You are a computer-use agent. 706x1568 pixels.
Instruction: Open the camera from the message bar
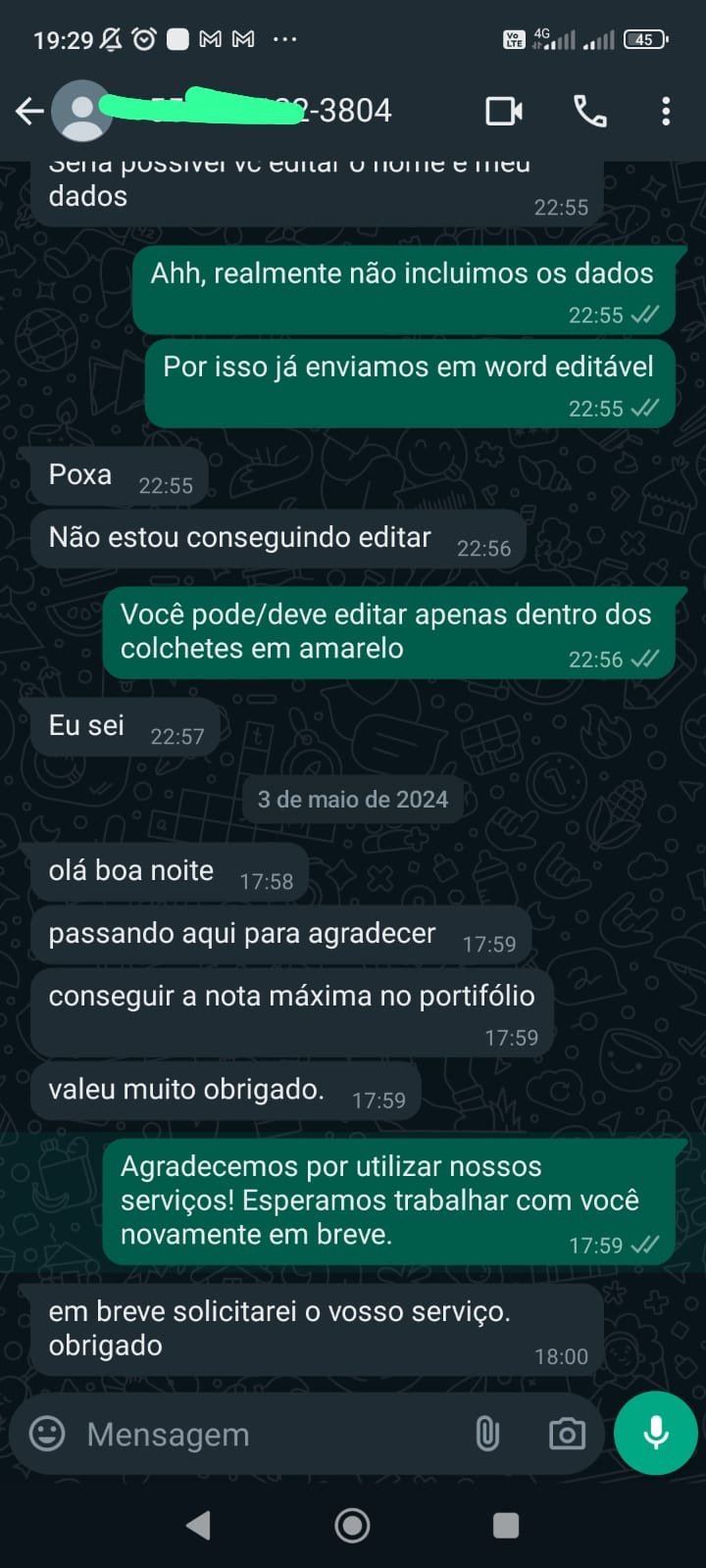[x=567, y=1434]
